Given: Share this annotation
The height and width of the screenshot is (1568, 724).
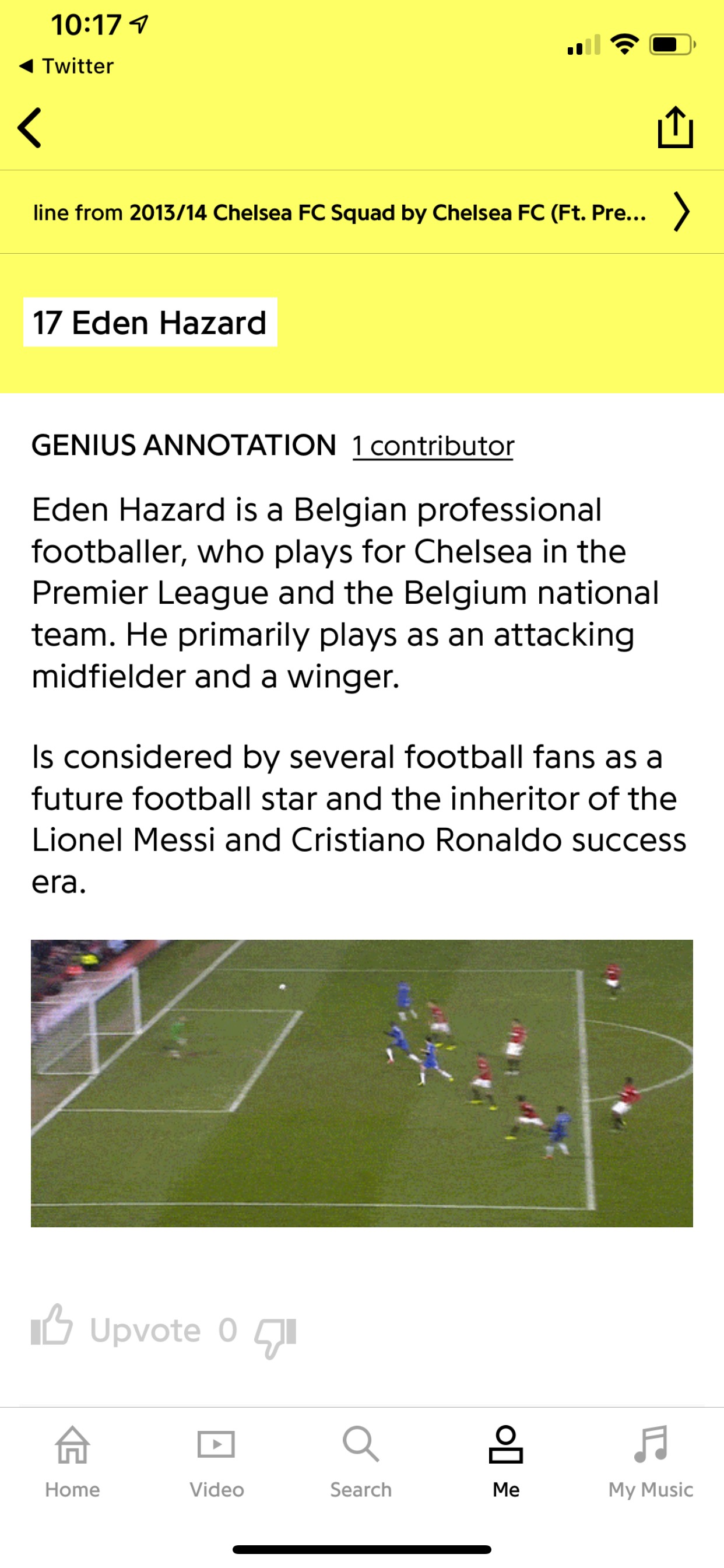Looking at the screenshot, I should point(674,128).
